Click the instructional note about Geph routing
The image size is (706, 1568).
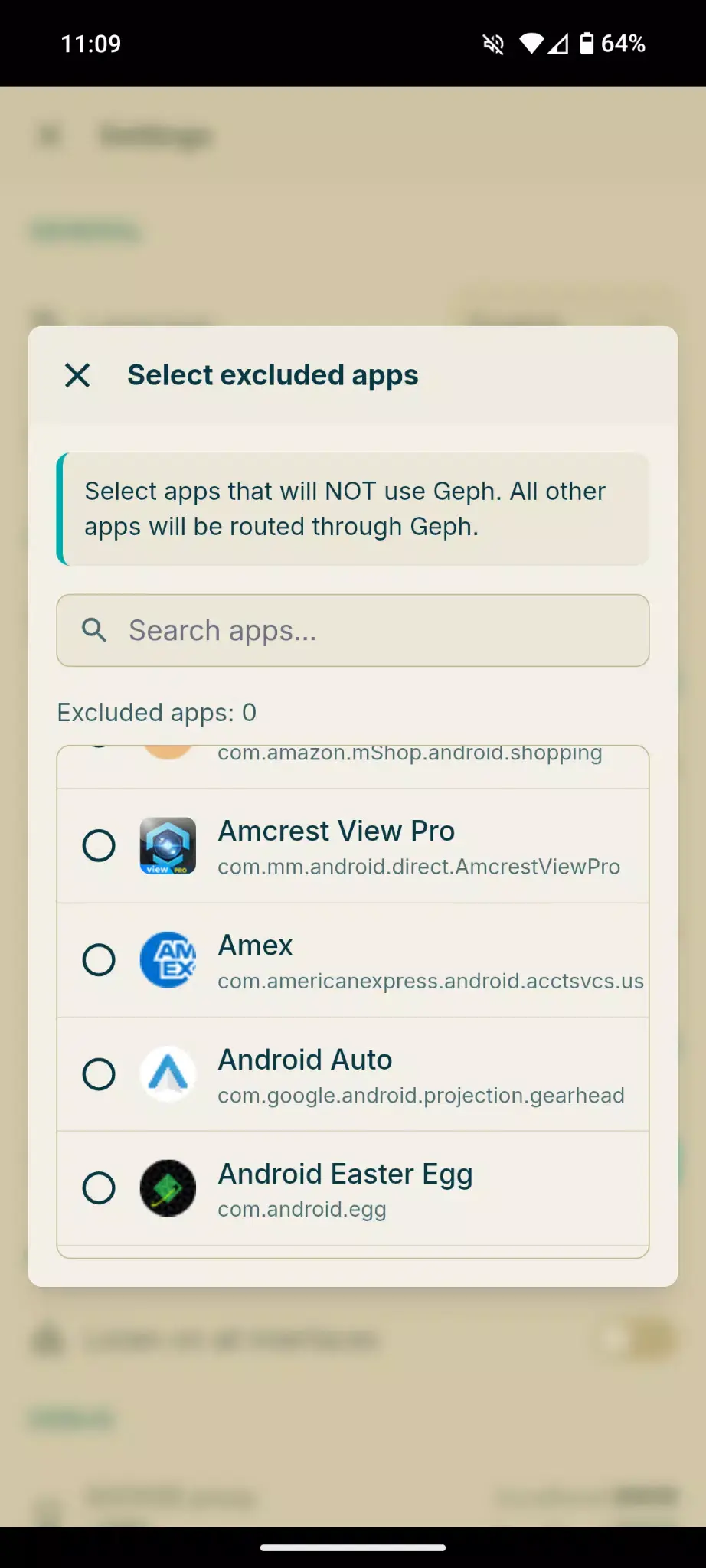(352, 508)
